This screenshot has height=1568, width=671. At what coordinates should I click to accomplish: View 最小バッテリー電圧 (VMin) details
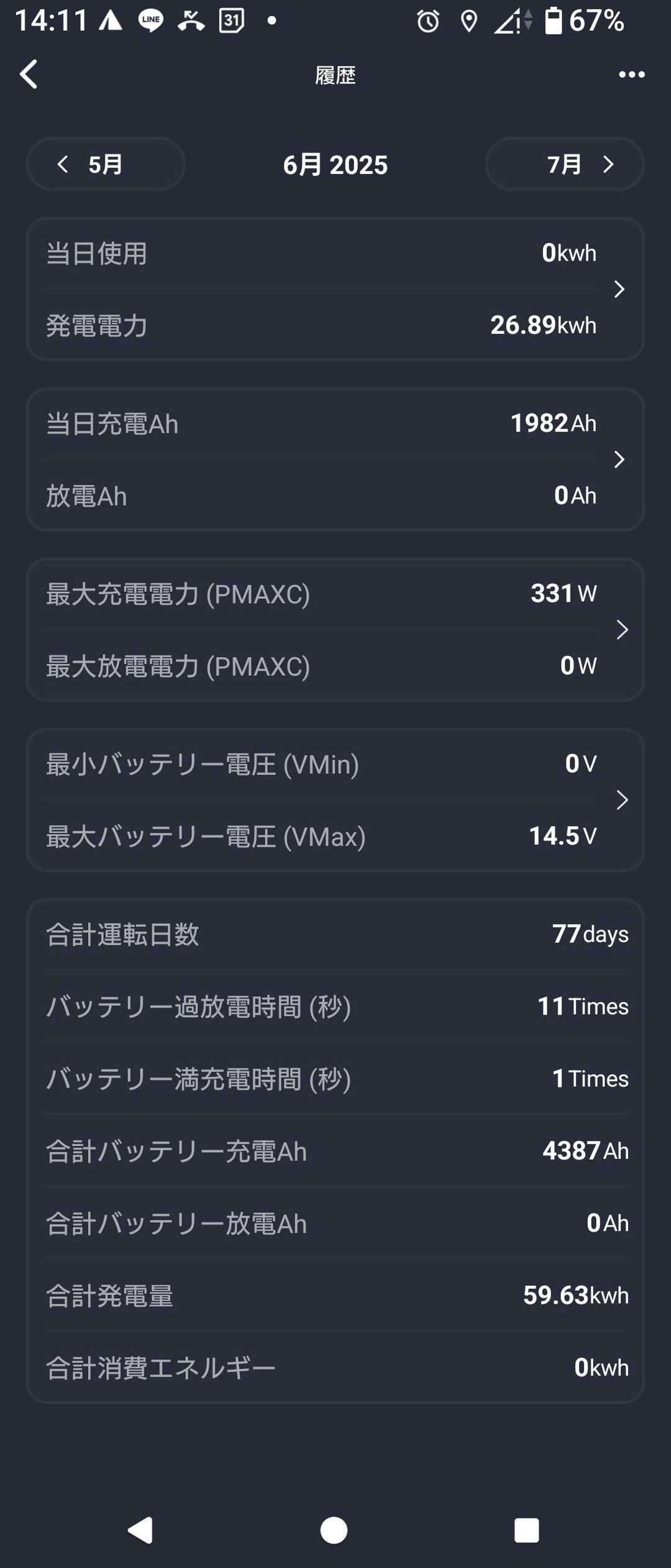coord(335,764)
